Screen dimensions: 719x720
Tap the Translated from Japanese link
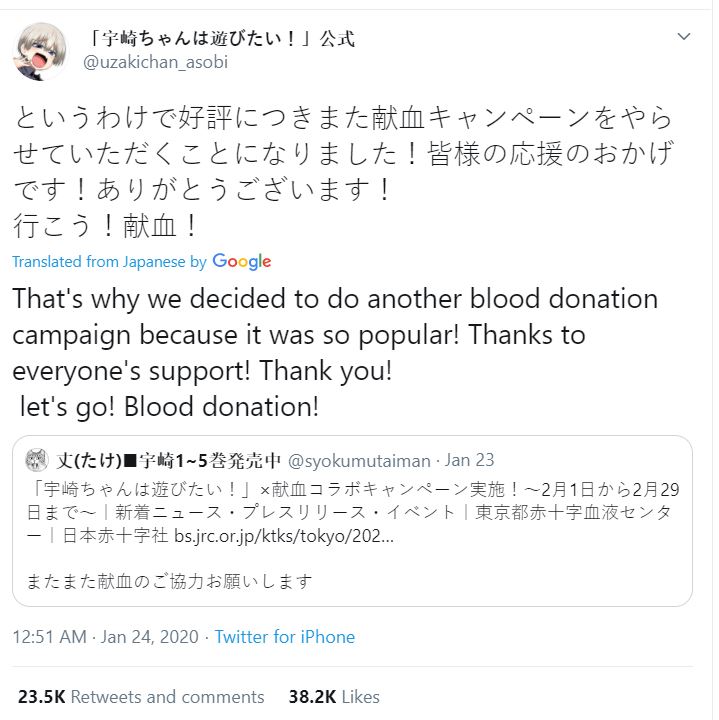click(x=99, y=261)
